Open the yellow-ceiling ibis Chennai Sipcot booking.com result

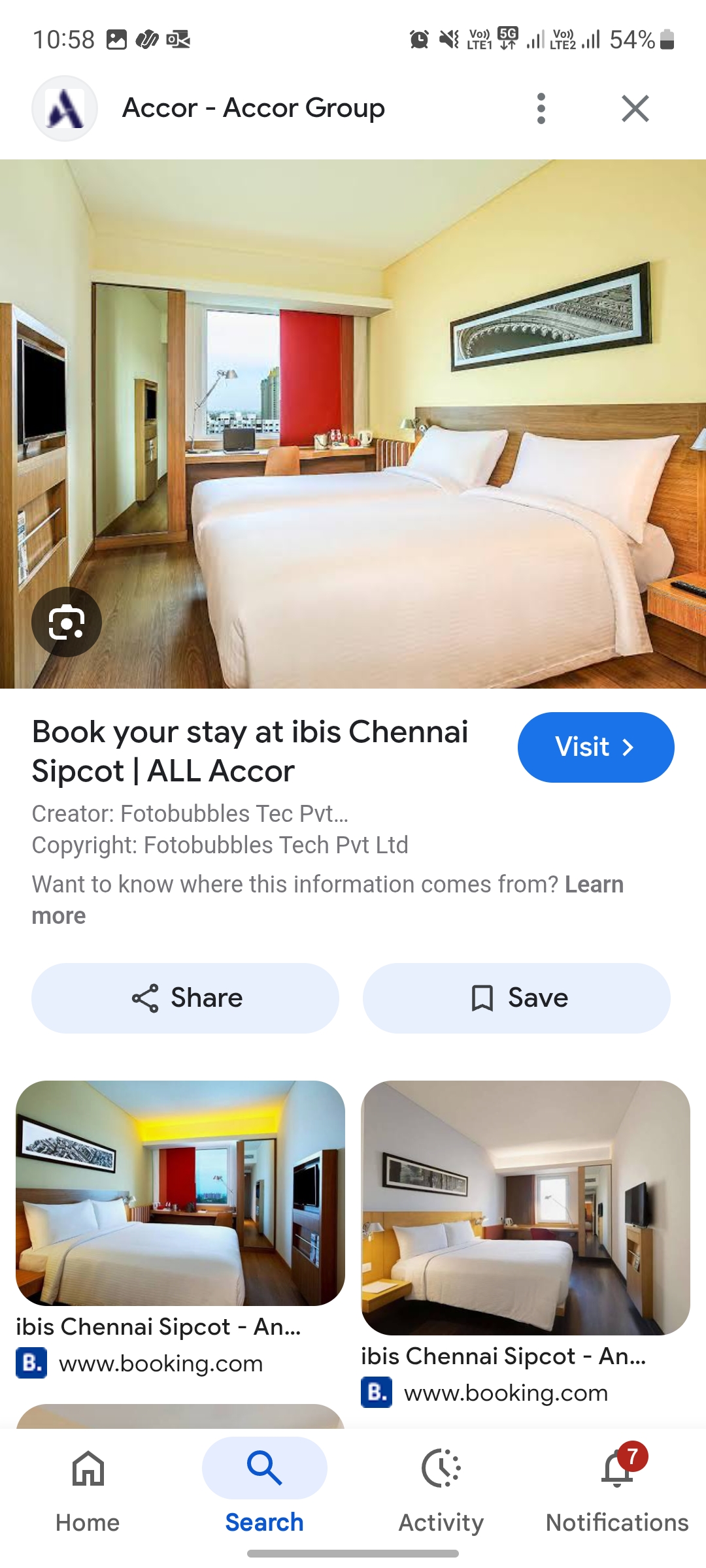pos(180,1193)
